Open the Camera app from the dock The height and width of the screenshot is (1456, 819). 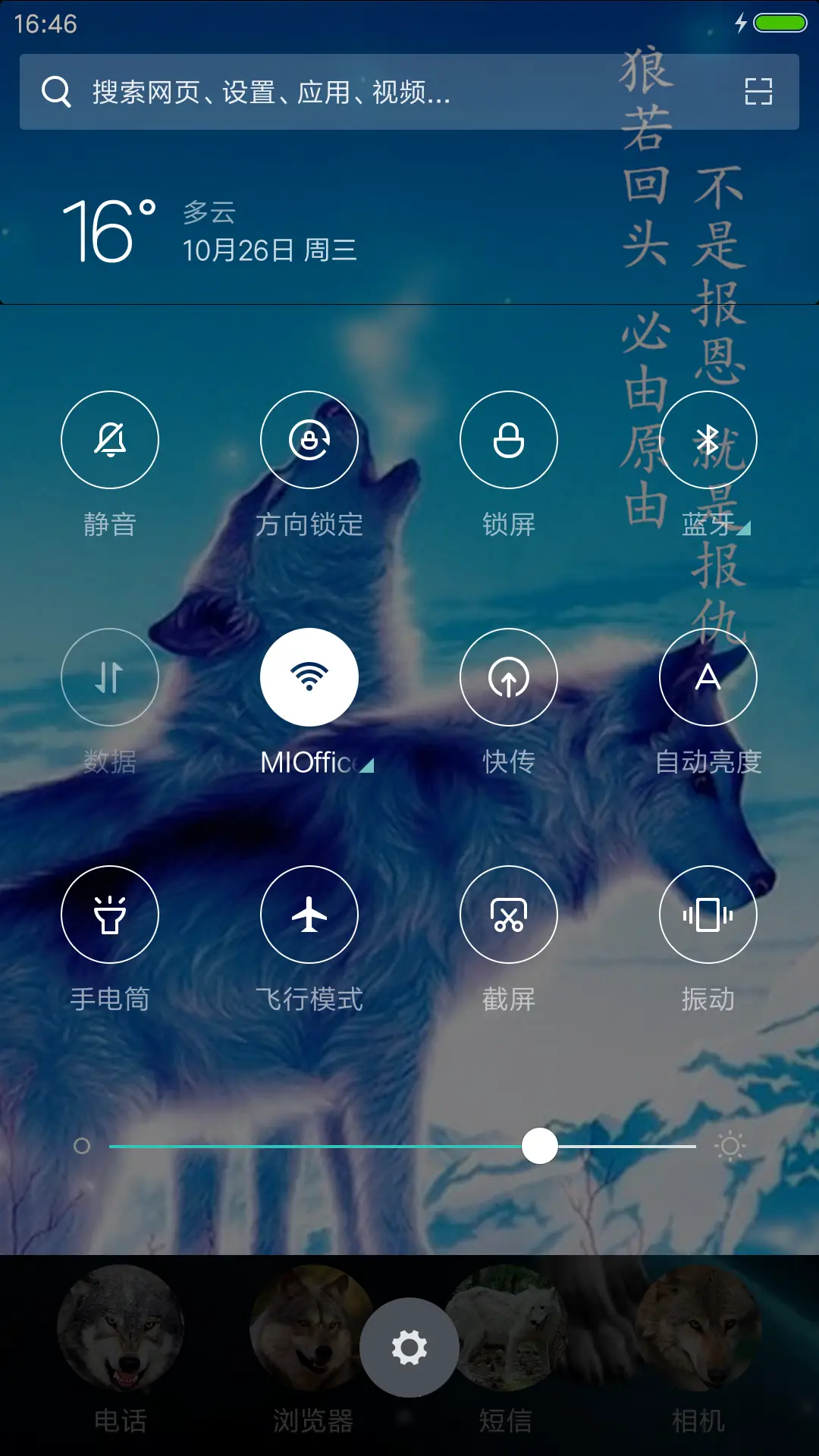click(x=698, y=1346)
